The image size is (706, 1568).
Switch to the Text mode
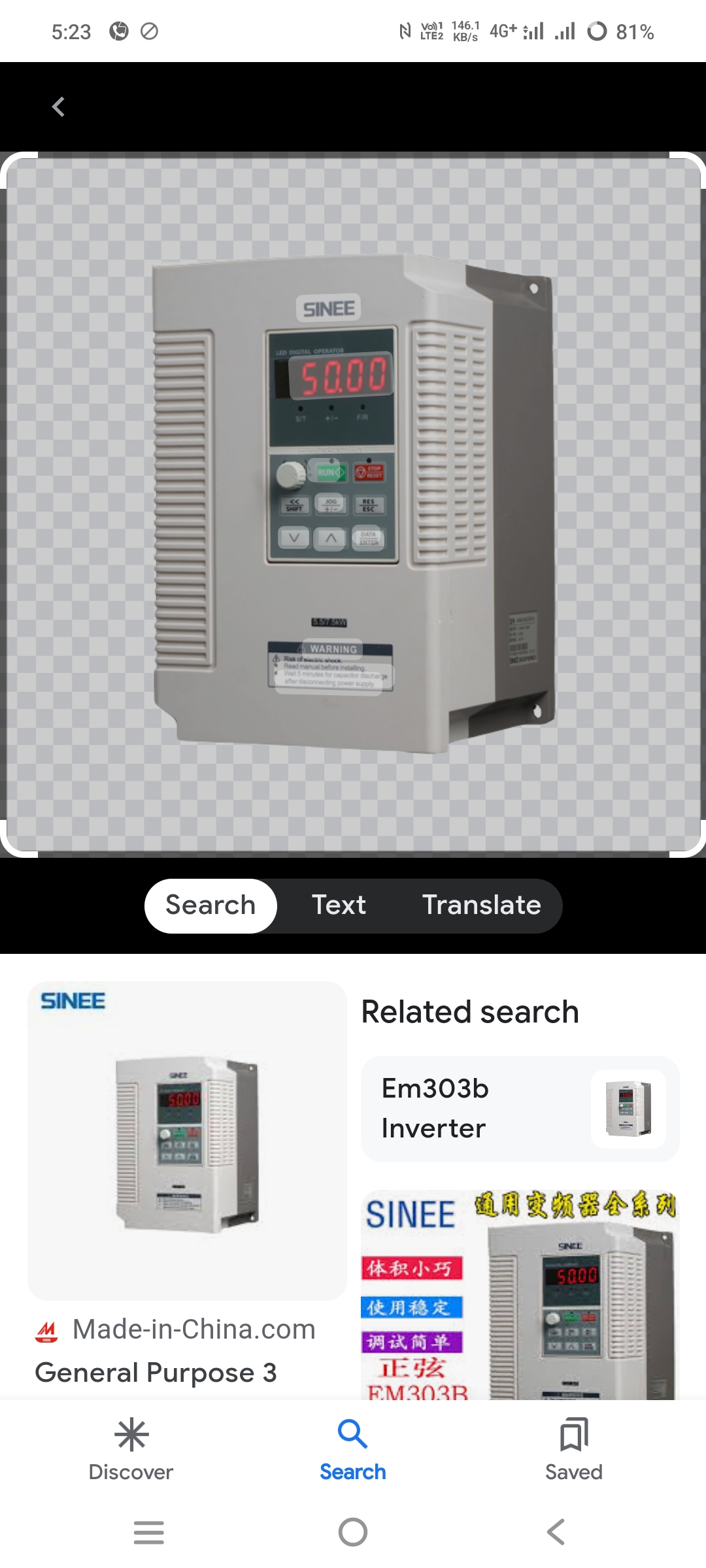(339, 906)
